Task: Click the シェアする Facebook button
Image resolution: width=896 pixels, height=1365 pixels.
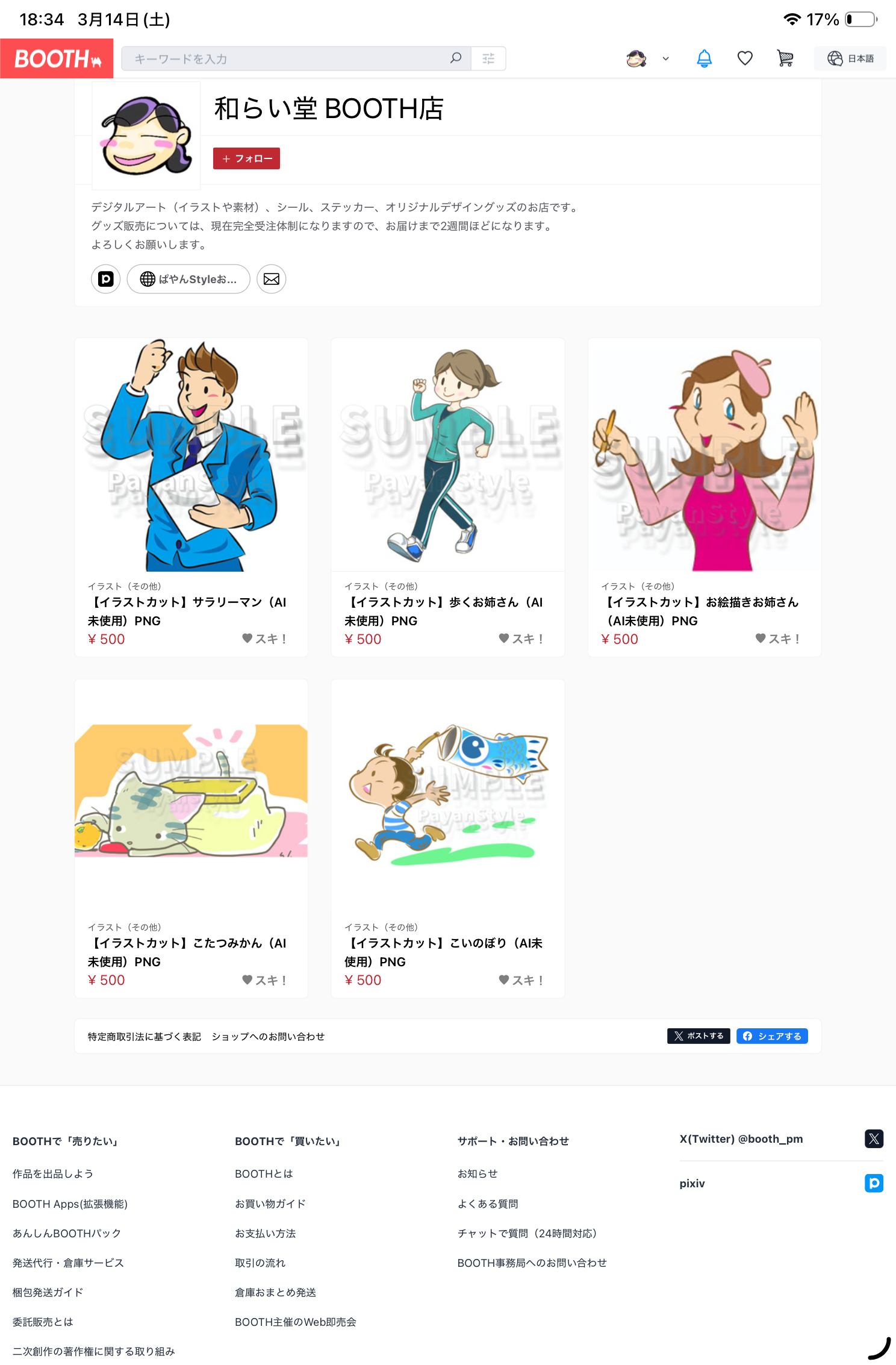Action: (x=772, y=1036)
